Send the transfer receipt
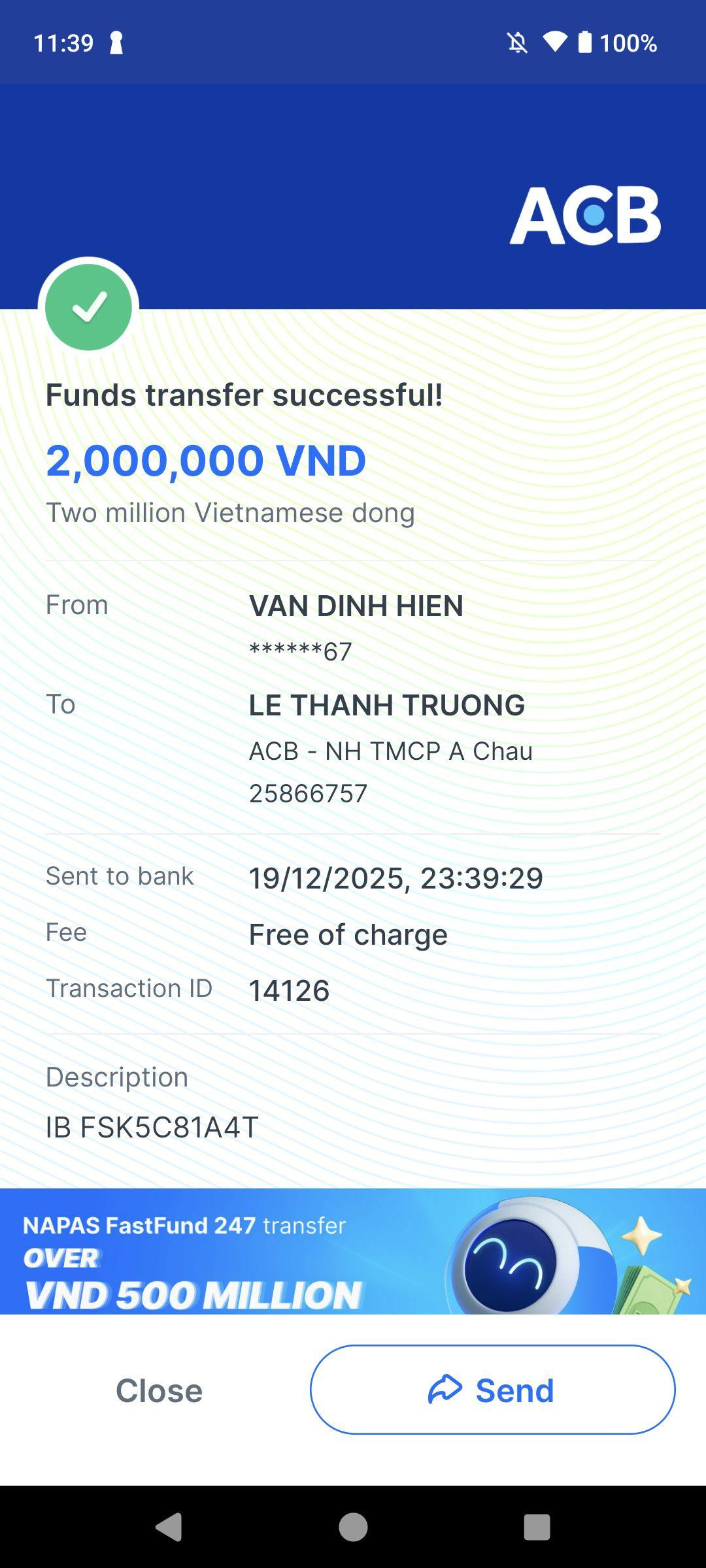 click(x=492, y=1390)
